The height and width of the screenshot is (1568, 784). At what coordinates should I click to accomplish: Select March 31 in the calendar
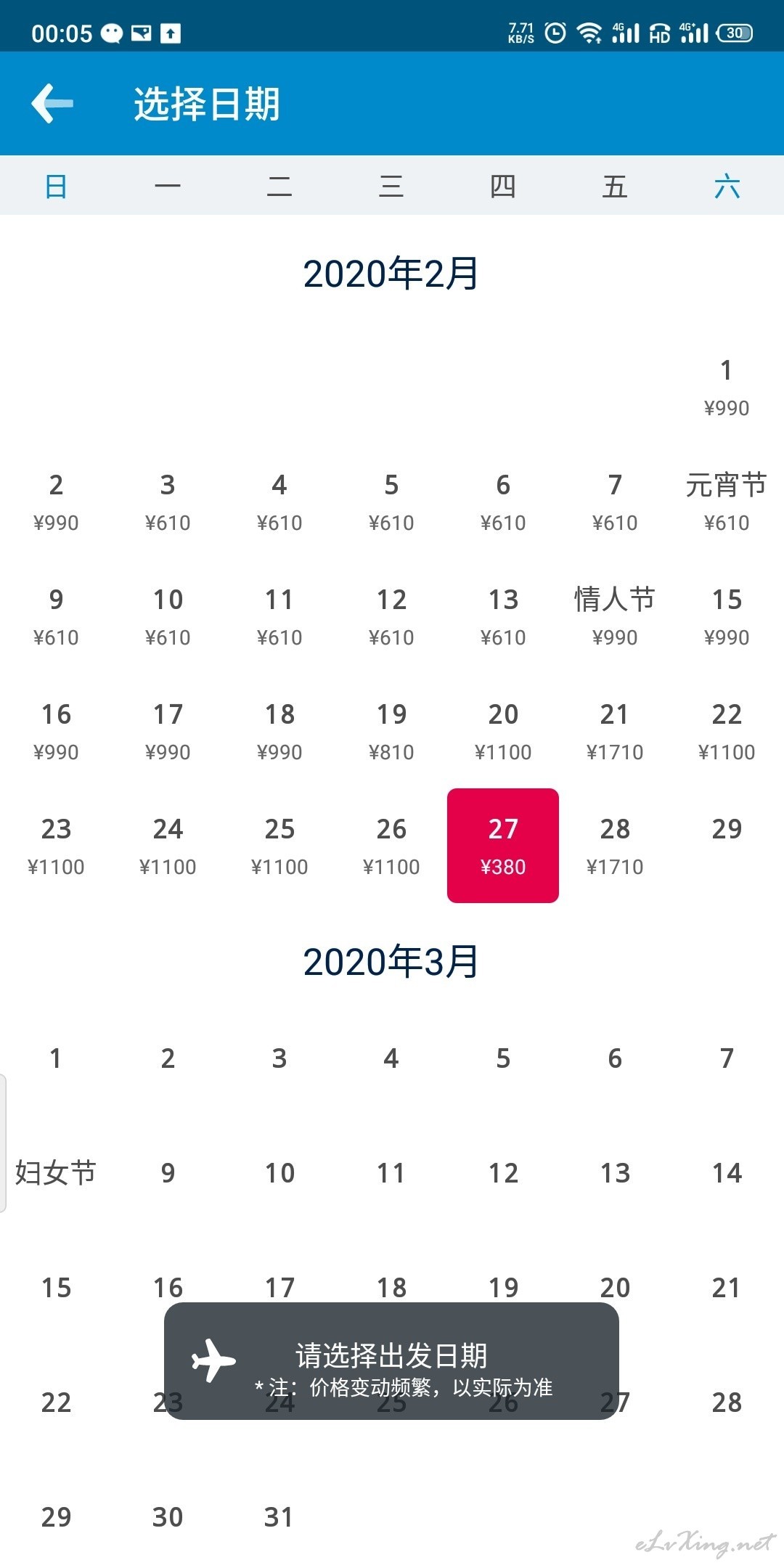pos(279,1517)
